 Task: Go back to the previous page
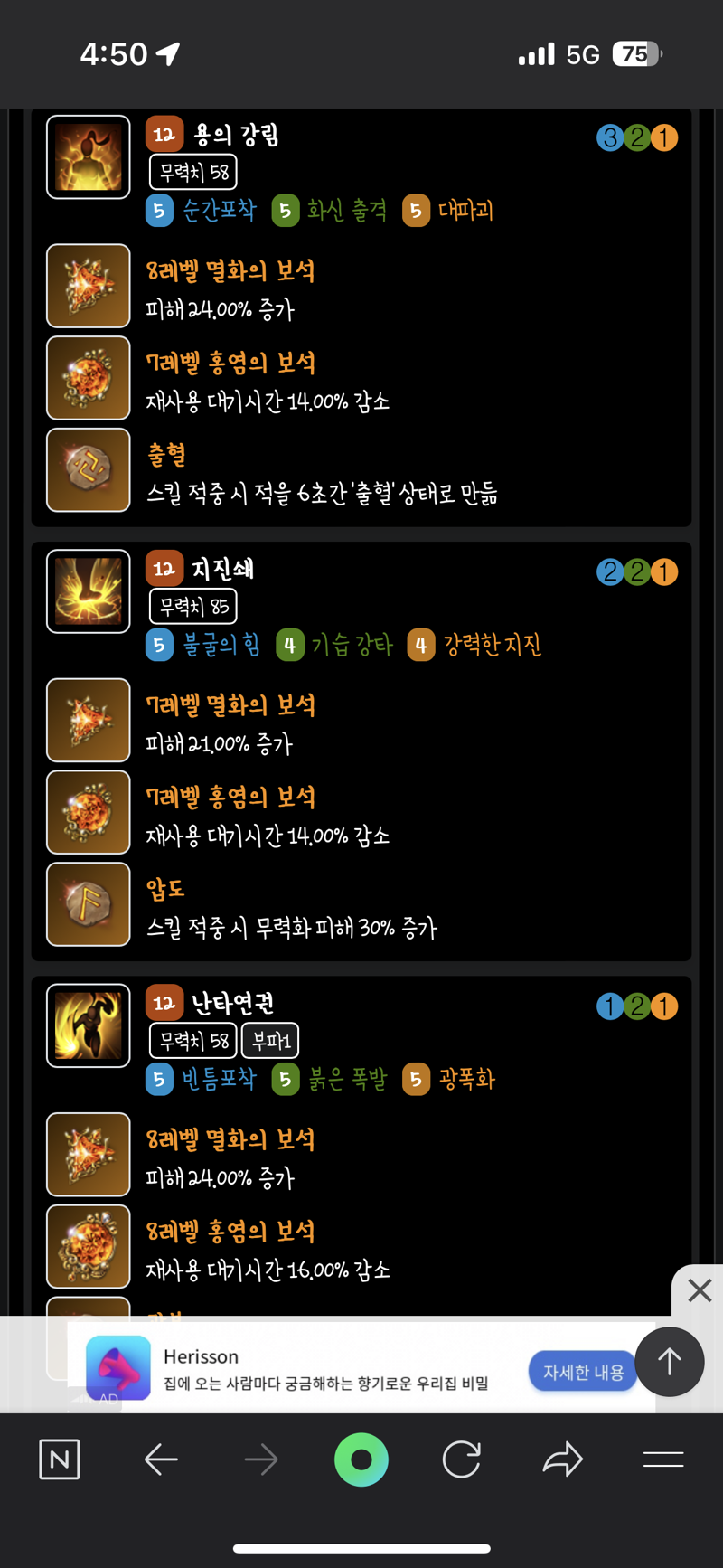pos(161,1459)
